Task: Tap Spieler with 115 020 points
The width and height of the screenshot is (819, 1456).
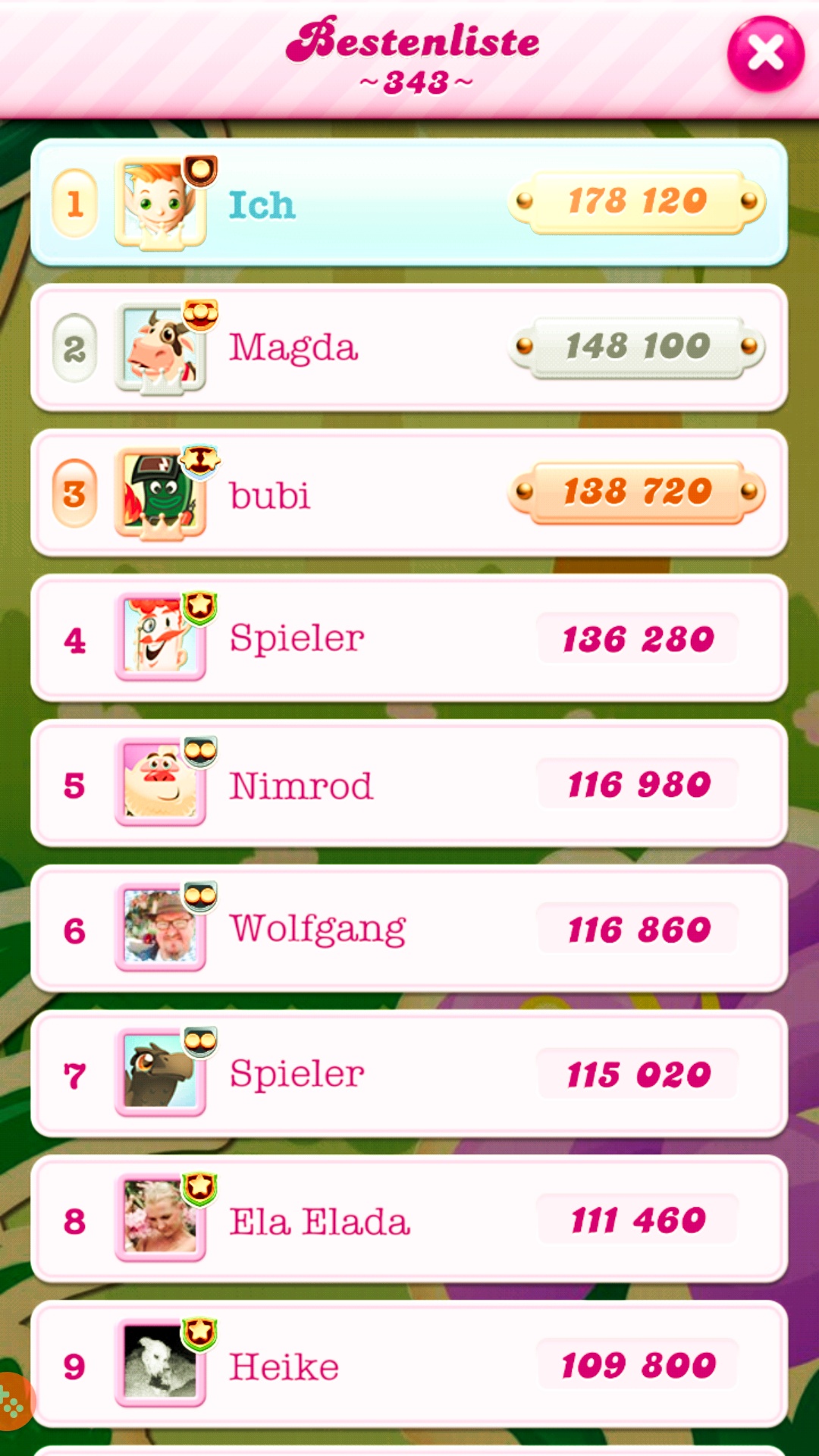Action: coord(409,1074)
